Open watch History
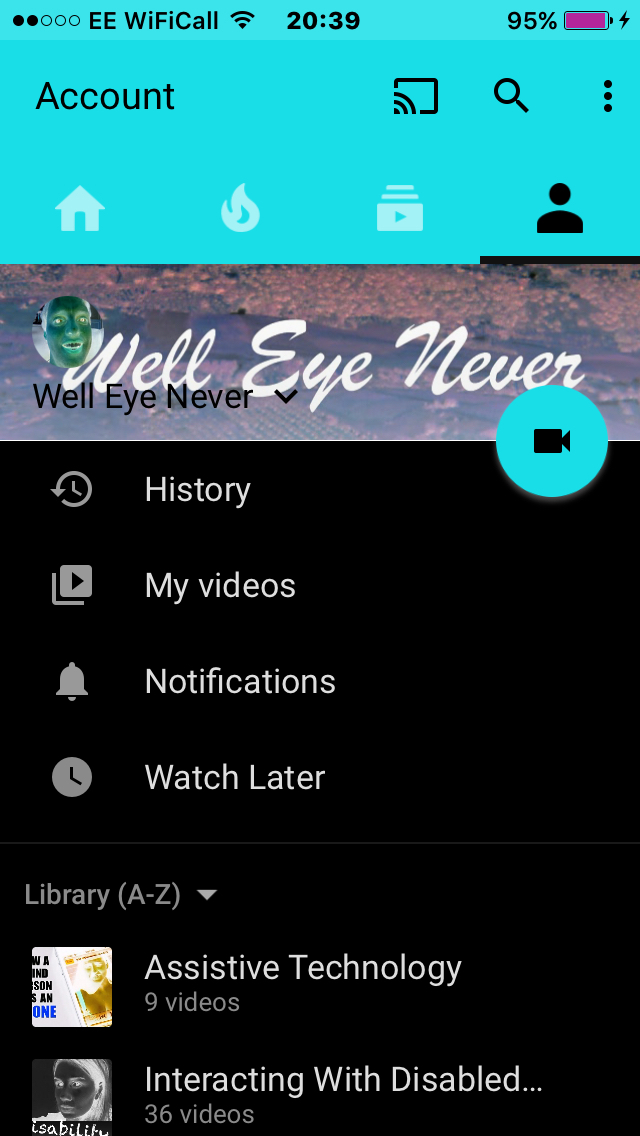This screenshot has width=640, height=1136. coord(197,490)
